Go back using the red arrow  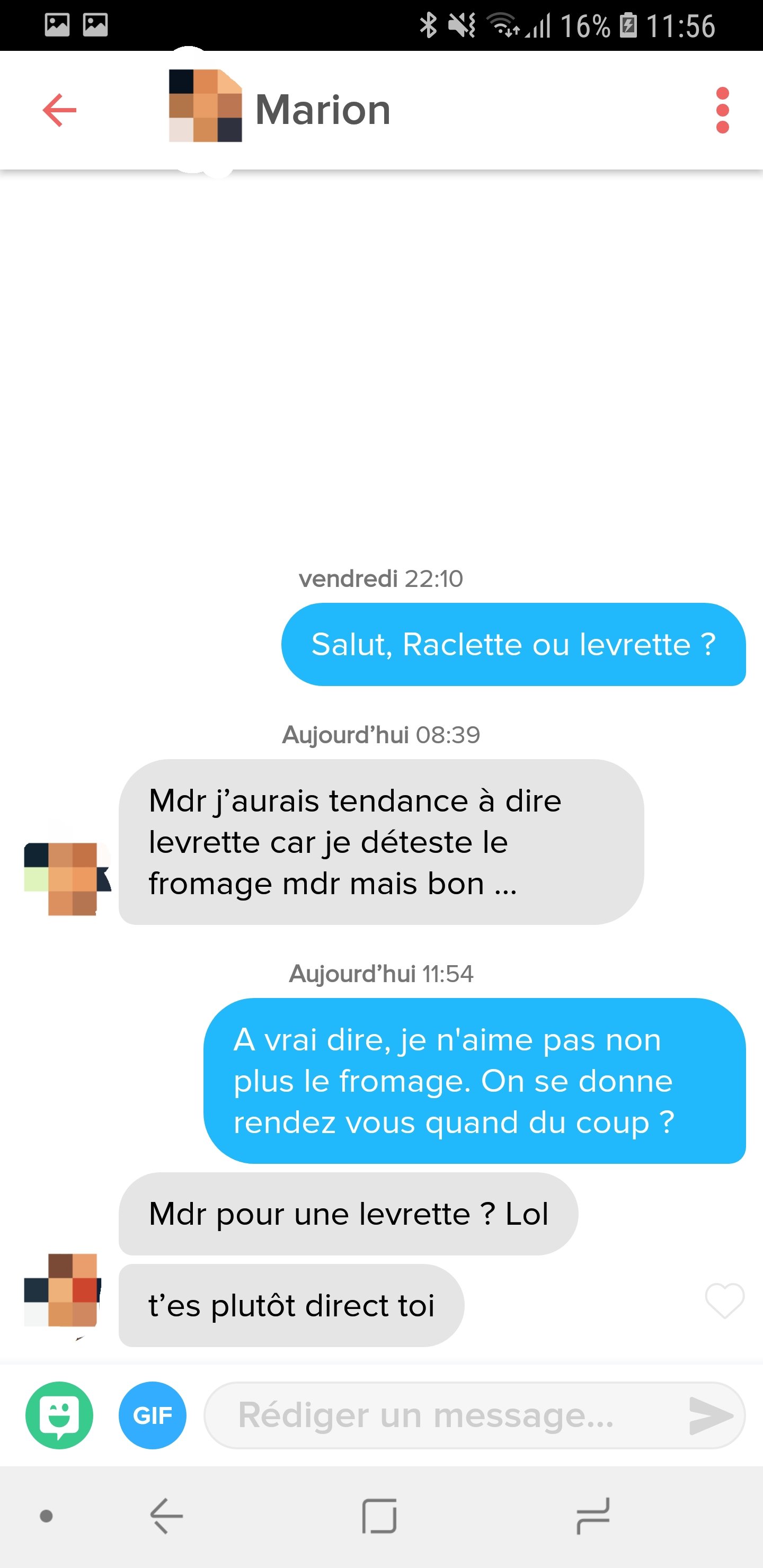click(x=60, y=110)
